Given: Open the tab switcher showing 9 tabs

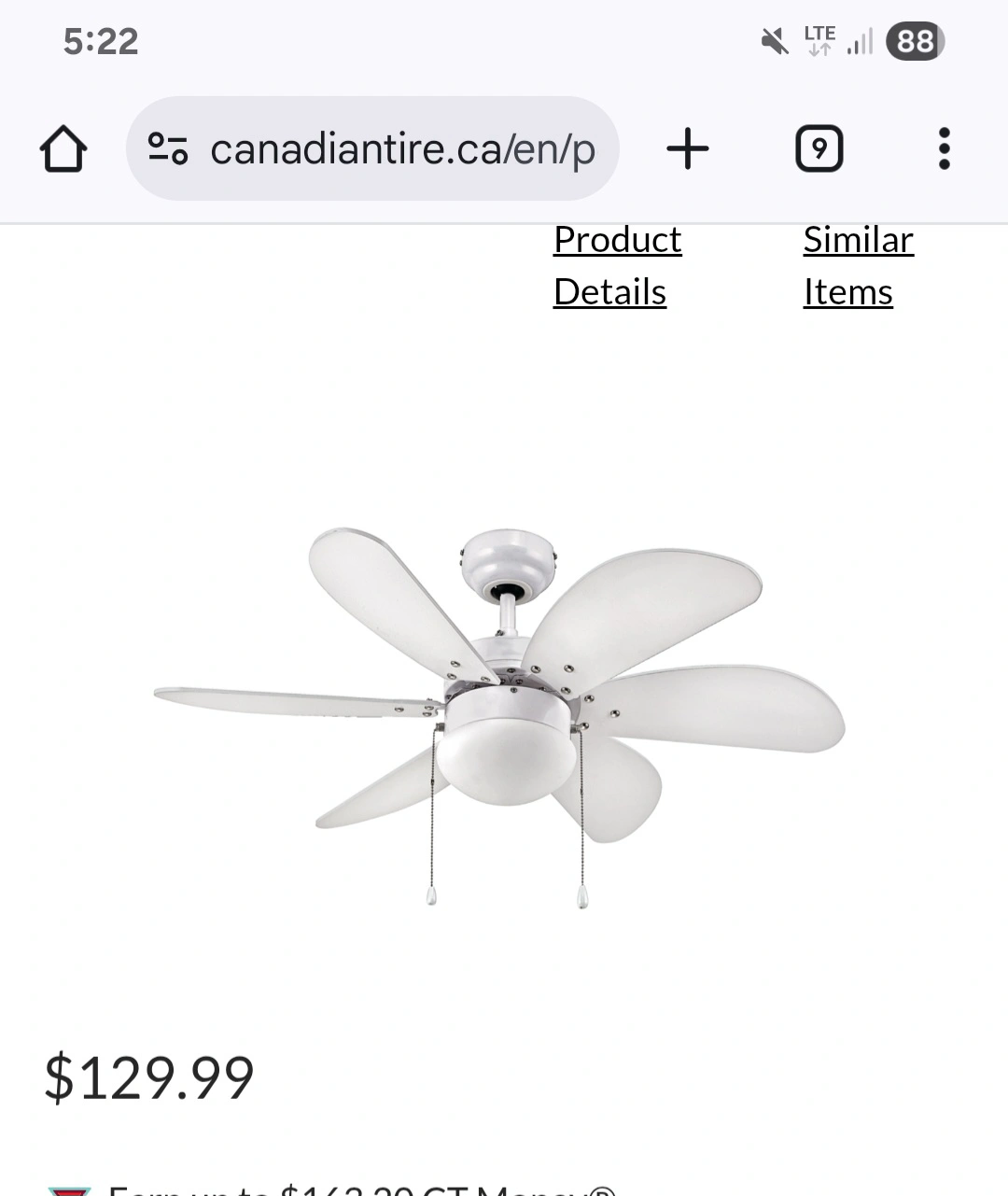Looking at the screenshot, I should pyautogui.click(x=819, y=148).
